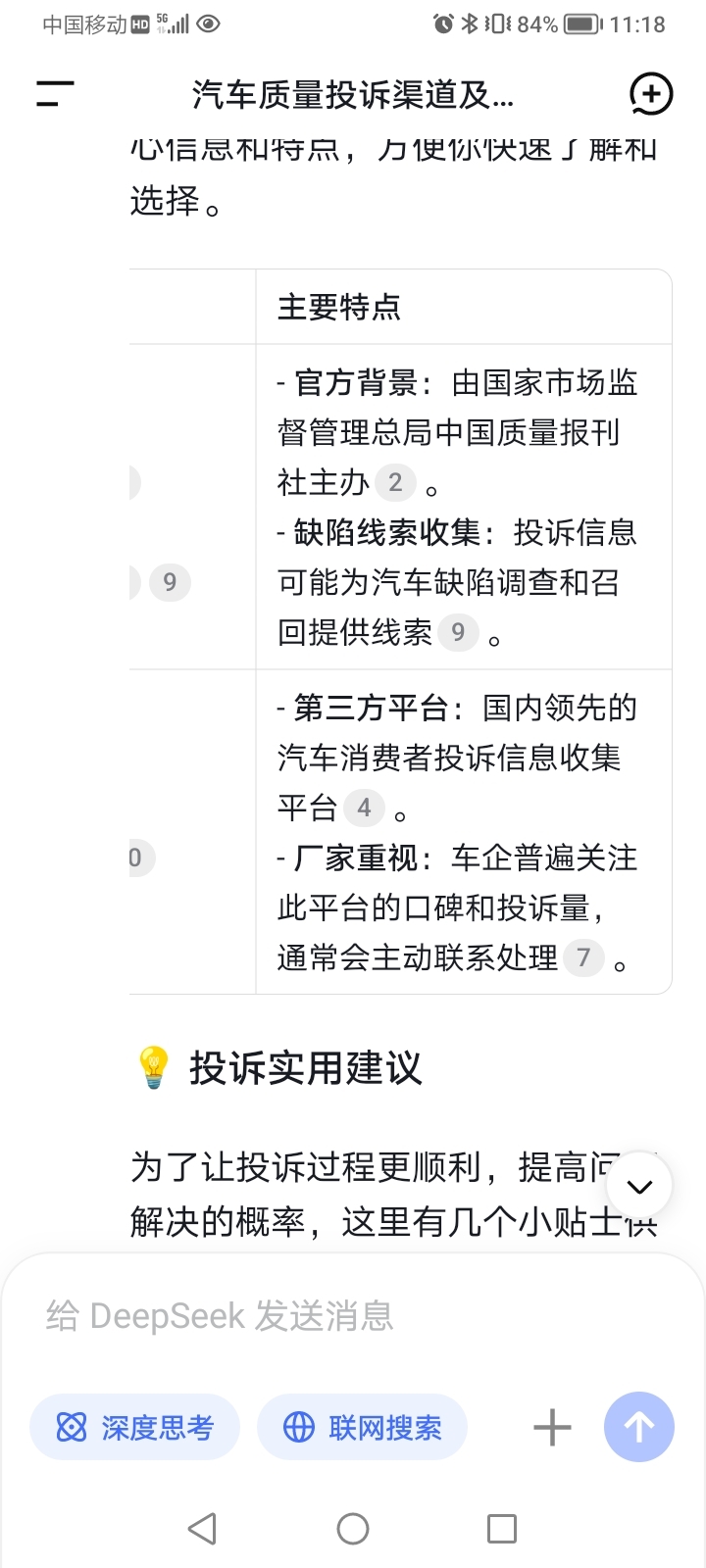Jump to bottom with the down arrow
Viewport: 706px width, 1568px height.
click(x=639, y=1187)
